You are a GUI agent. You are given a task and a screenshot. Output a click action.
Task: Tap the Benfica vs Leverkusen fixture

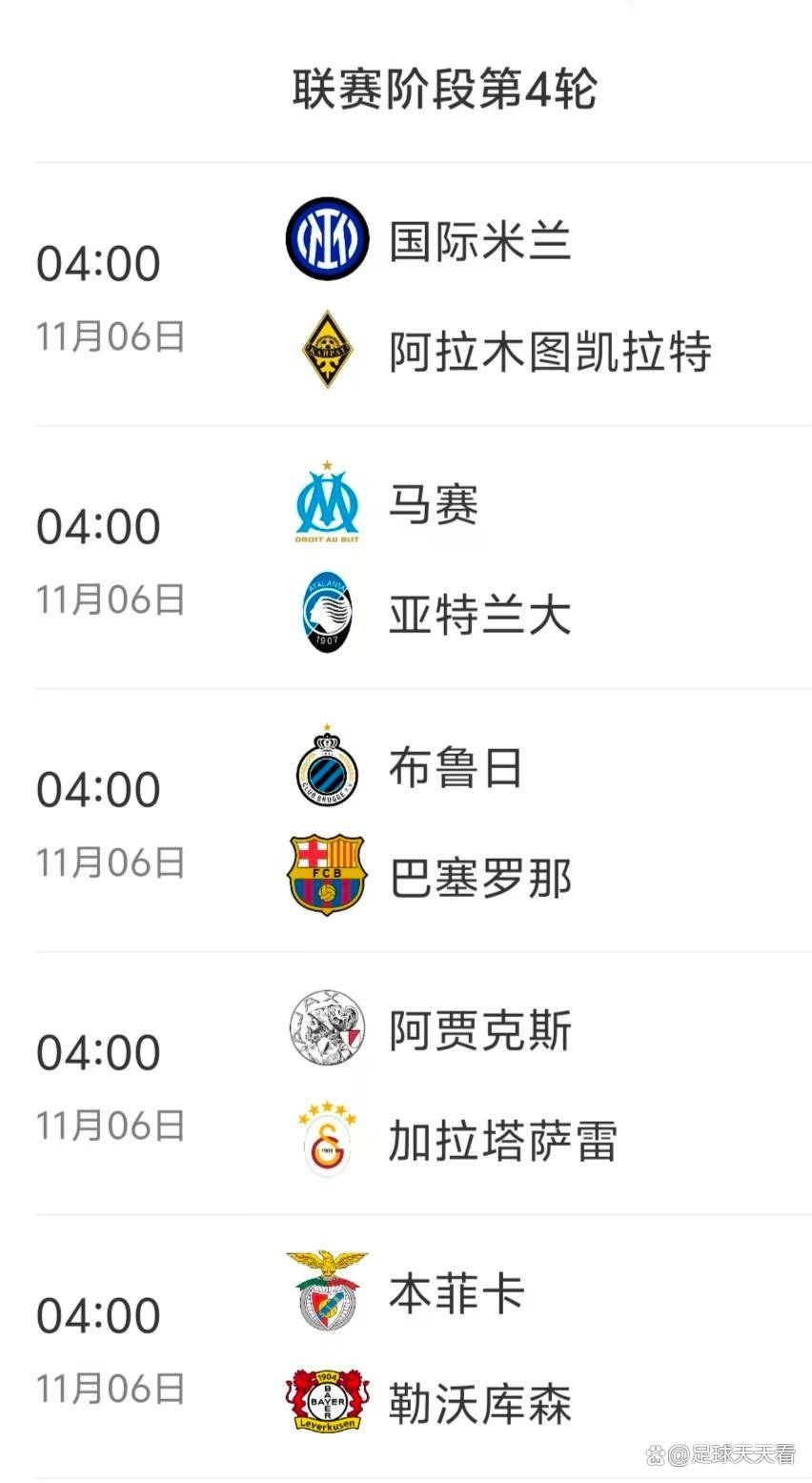click(x=423, y=1348)
